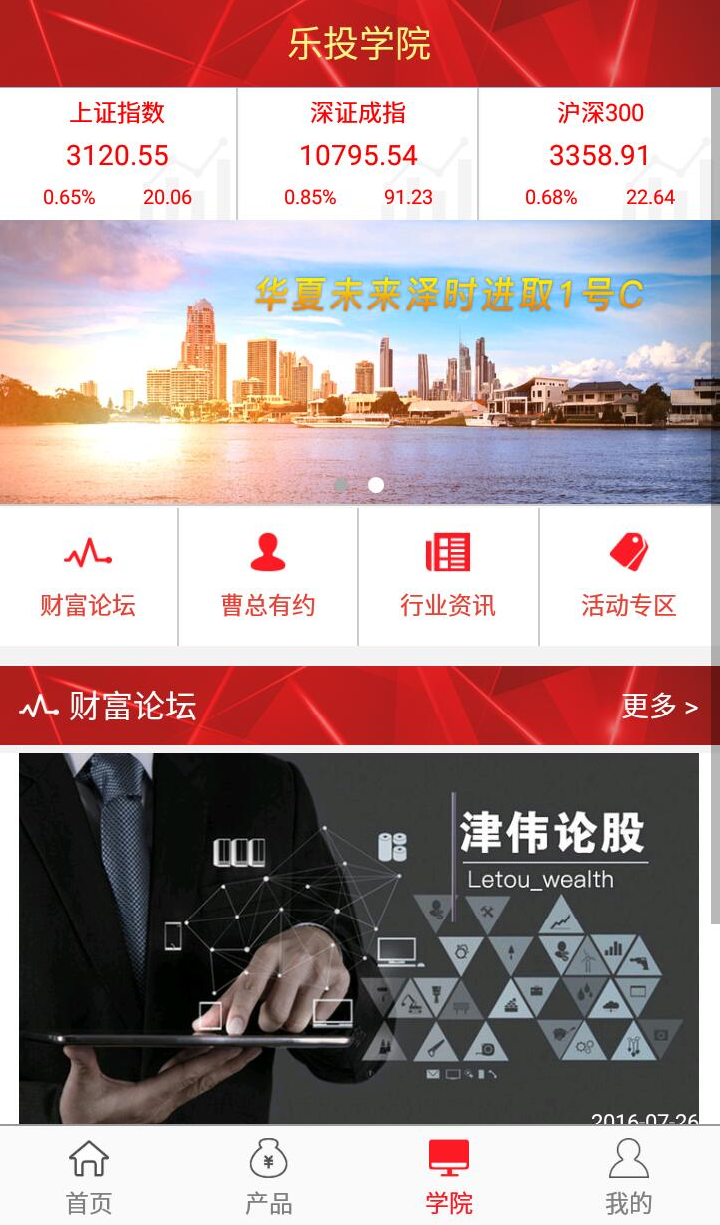
Task: Enter the 活动专区 activity zone
Action: tap(629, 576)
